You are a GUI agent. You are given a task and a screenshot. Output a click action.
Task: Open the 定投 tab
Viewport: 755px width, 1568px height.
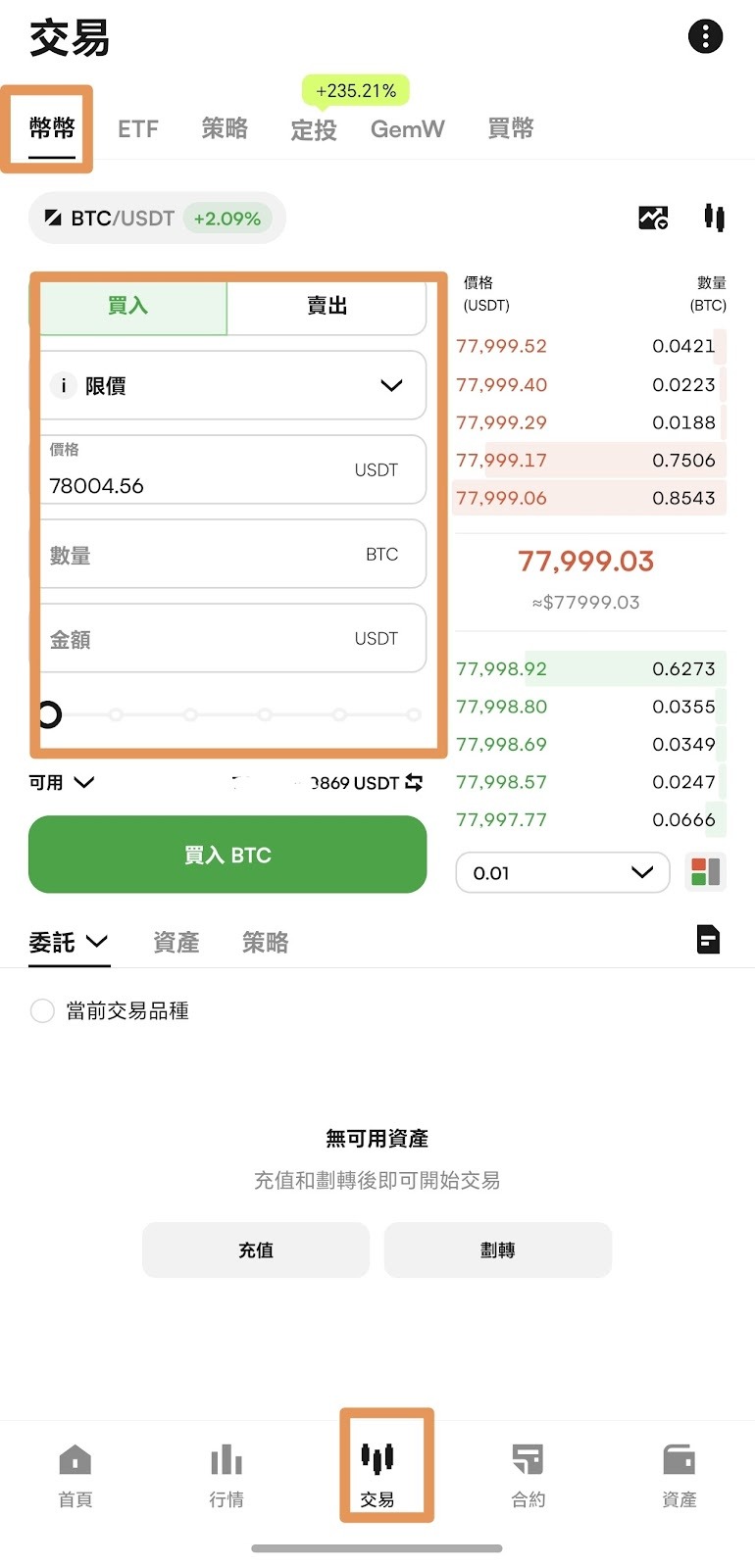(x=314, y=129)
